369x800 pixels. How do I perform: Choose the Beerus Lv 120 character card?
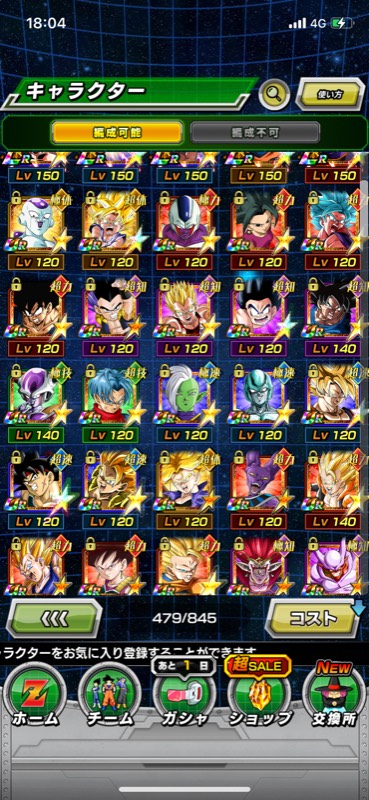click(x=258, y=490)
